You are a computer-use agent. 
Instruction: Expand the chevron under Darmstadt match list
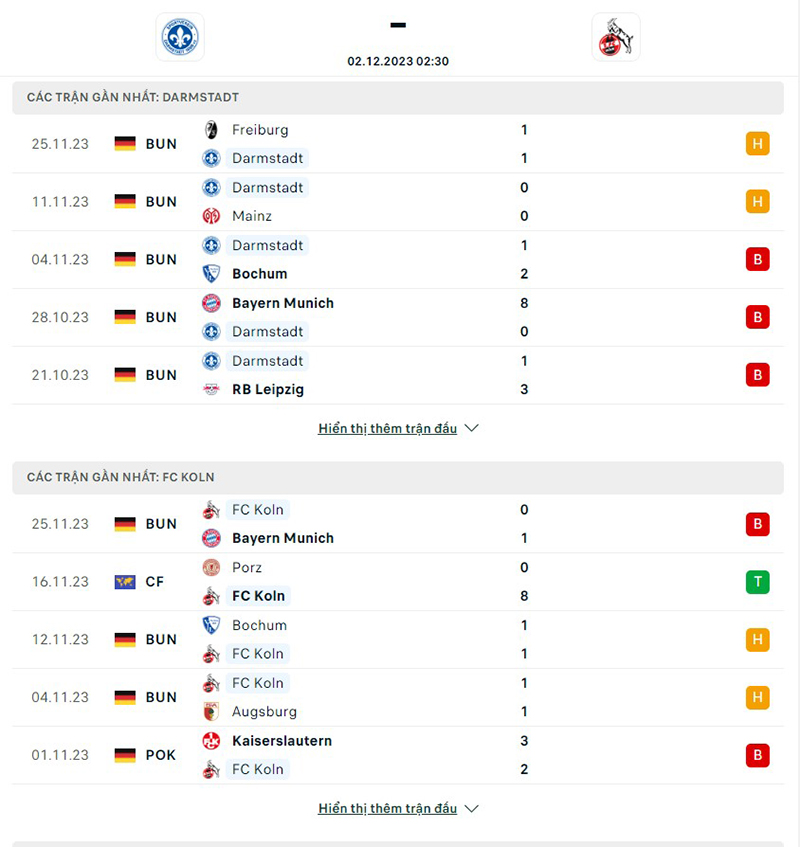click(x=470, y=428)
